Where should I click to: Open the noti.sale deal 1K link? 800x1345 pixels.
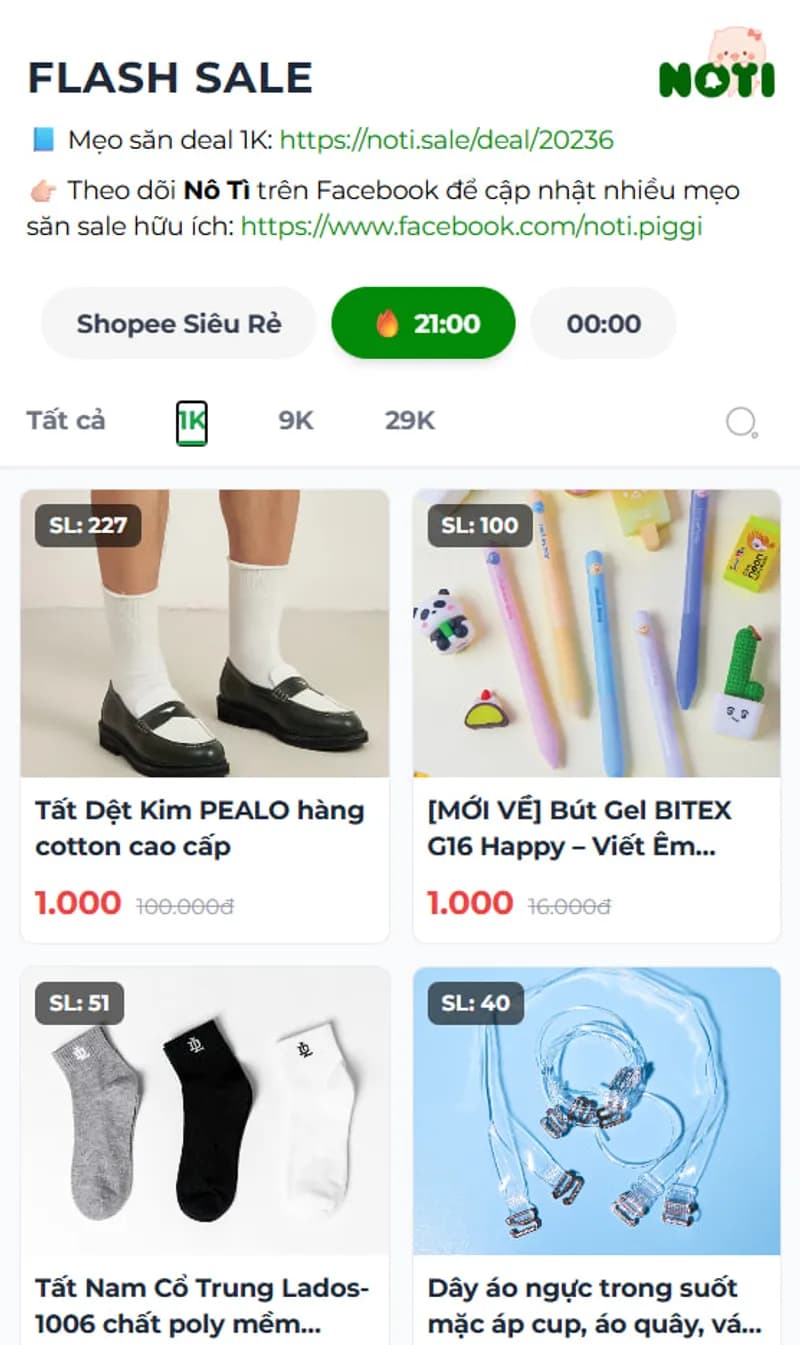[446, 140]
